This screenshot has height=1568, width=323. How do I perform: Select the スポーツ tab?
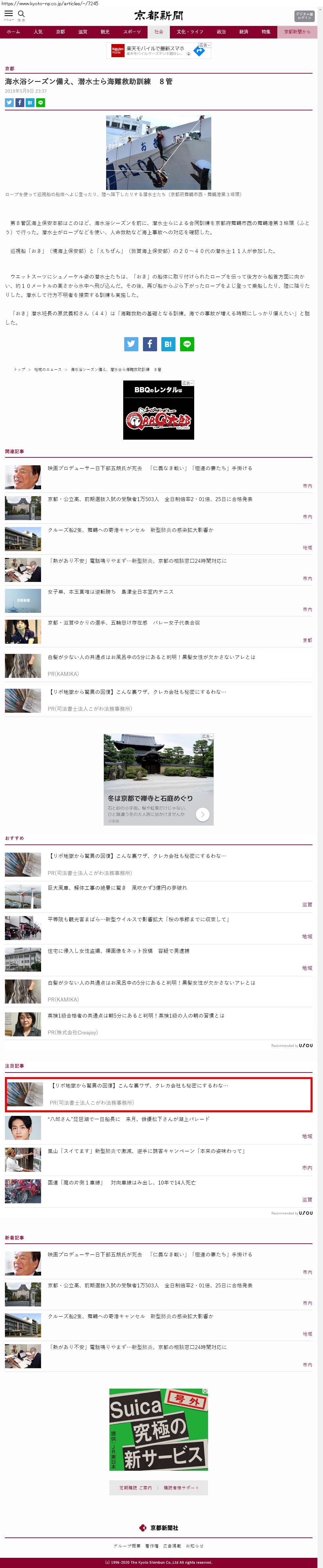point(131,32)
